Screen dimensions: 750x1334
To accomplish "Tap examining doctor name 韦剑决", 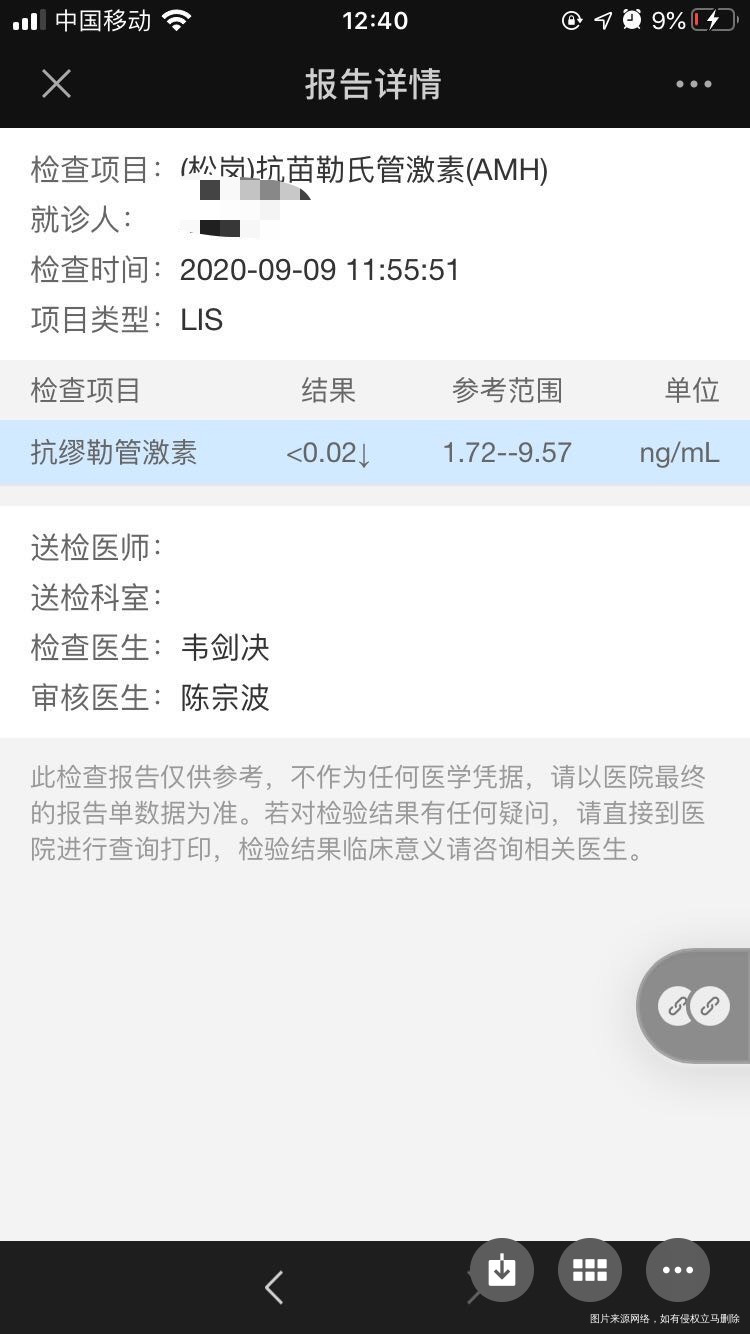I will (x=224, y=648).
